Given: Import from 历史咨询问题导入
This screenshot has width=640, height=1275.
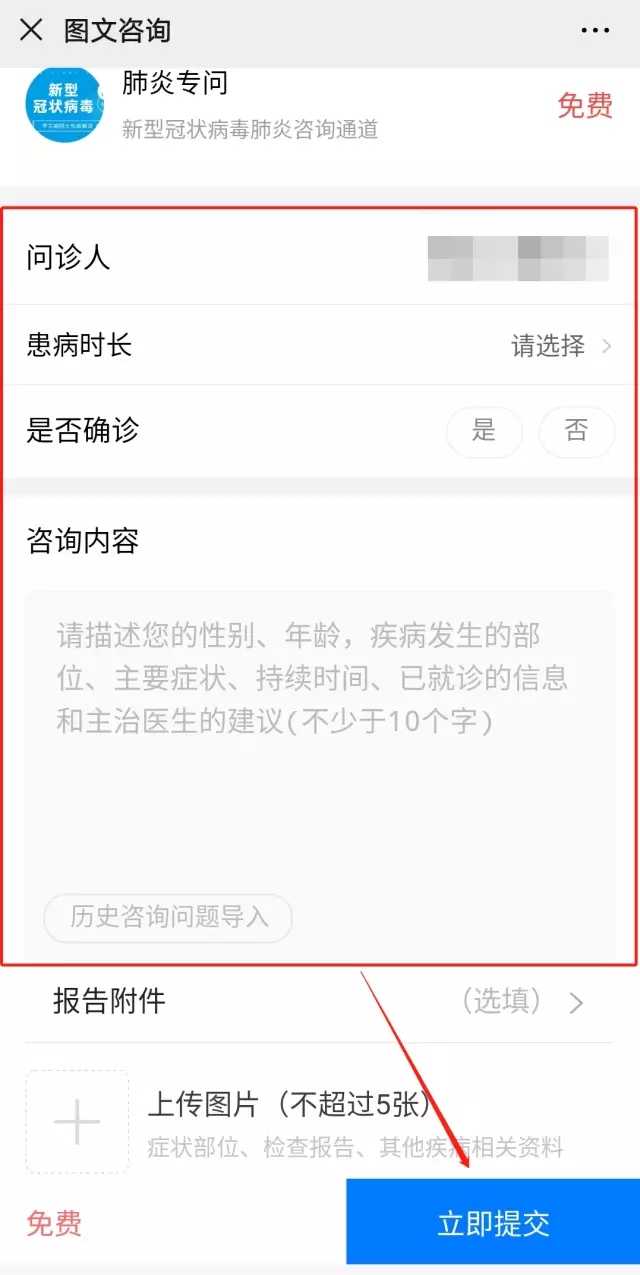Looking at the screenshot, I should 168,917.
